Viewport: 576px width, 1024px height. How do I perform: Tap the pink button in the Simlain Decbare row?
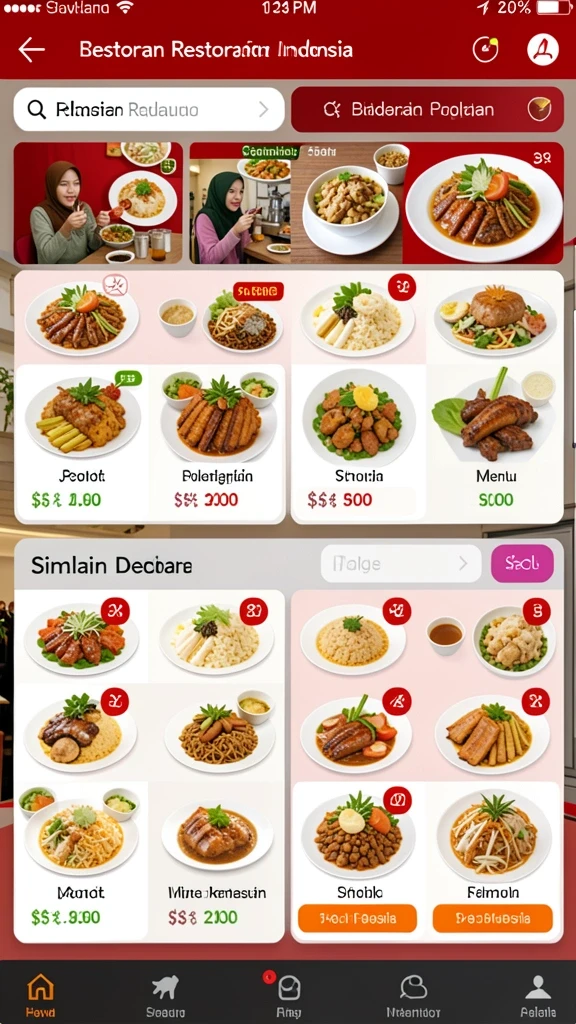tap(522, 563)
